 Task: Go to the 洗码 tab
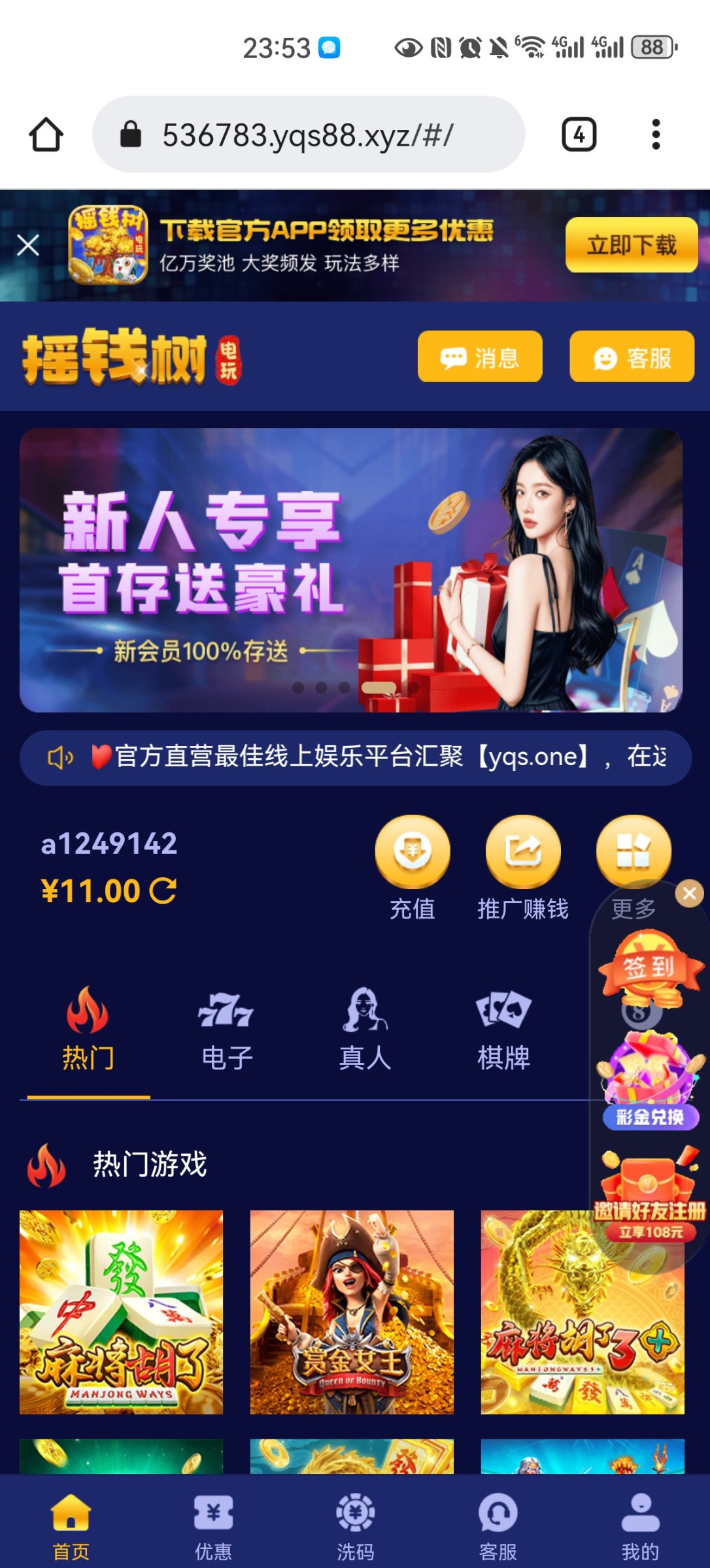355,1526
